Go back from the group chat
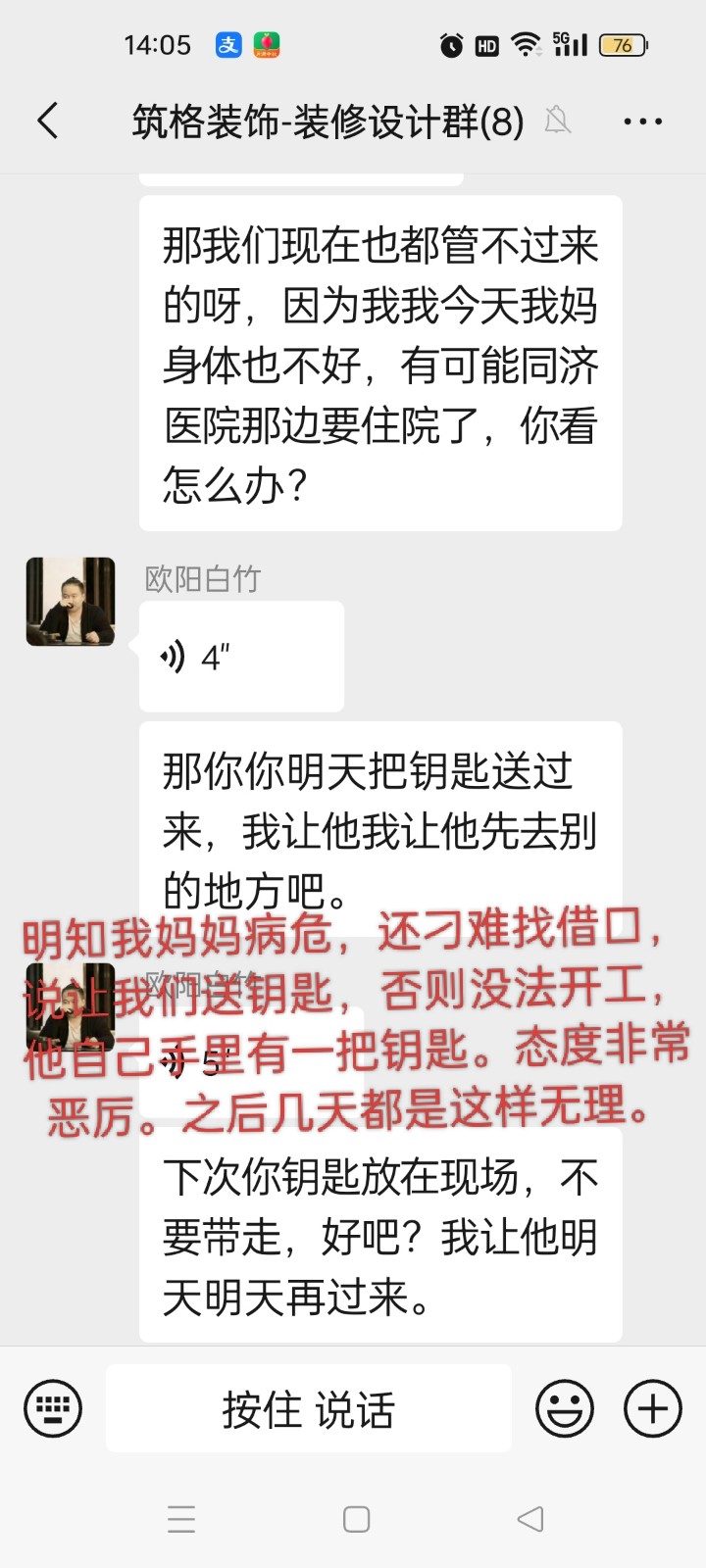 pos(48,122)
